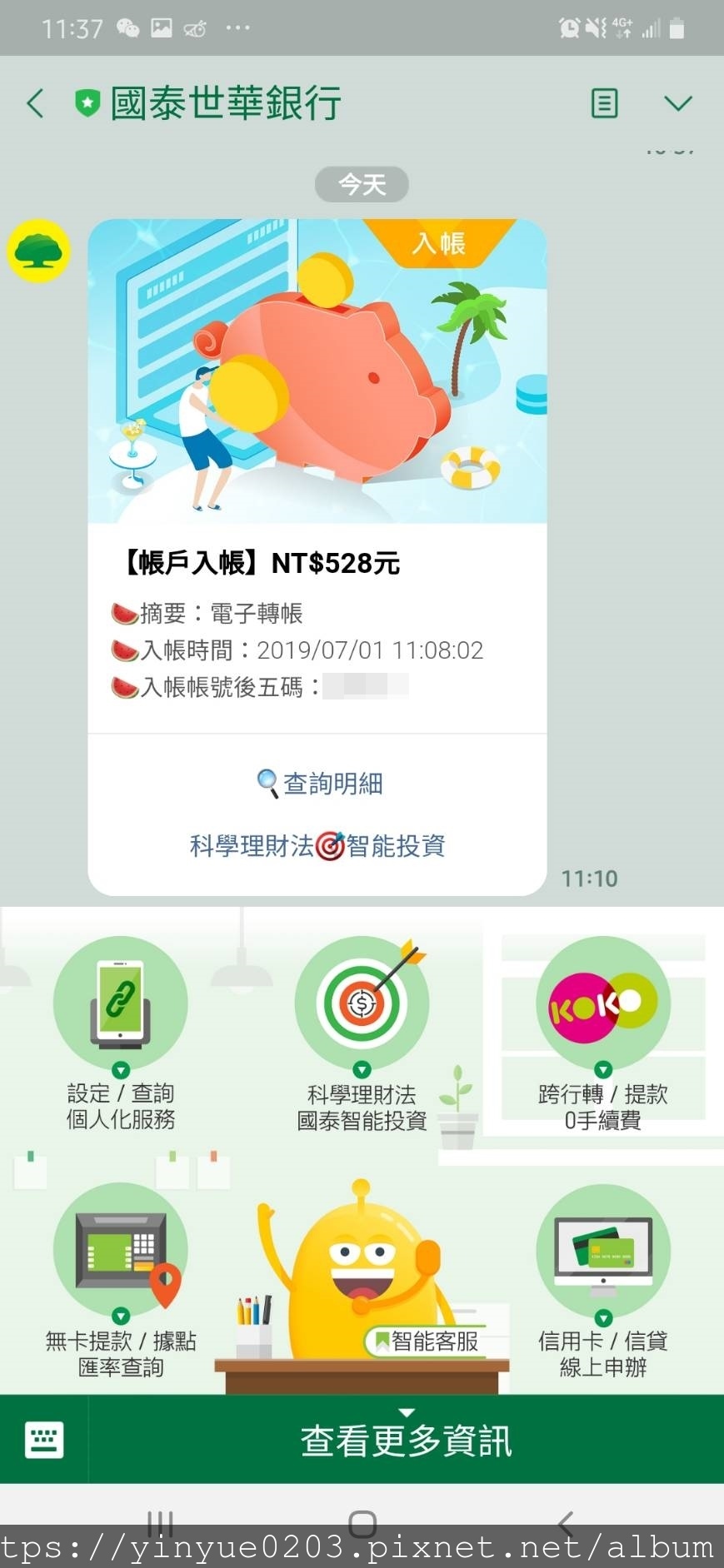The width and height of the screenshot is (724, 1568).
Task: Go back from 國泰世華銀行 chat
Action: 35,103
